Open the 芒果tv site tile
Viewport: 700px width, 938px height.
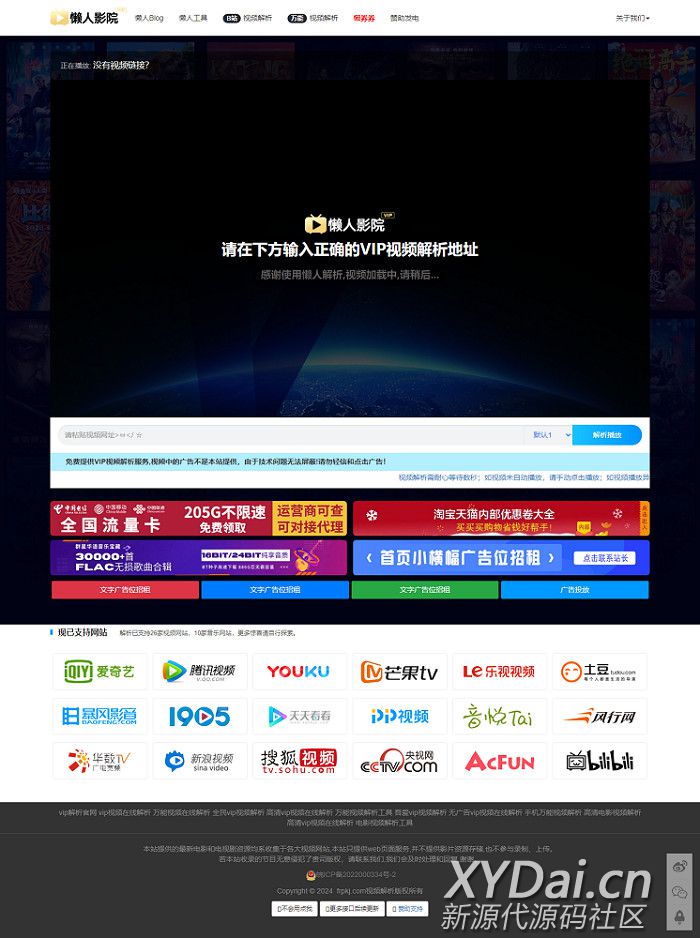[399, 672]
